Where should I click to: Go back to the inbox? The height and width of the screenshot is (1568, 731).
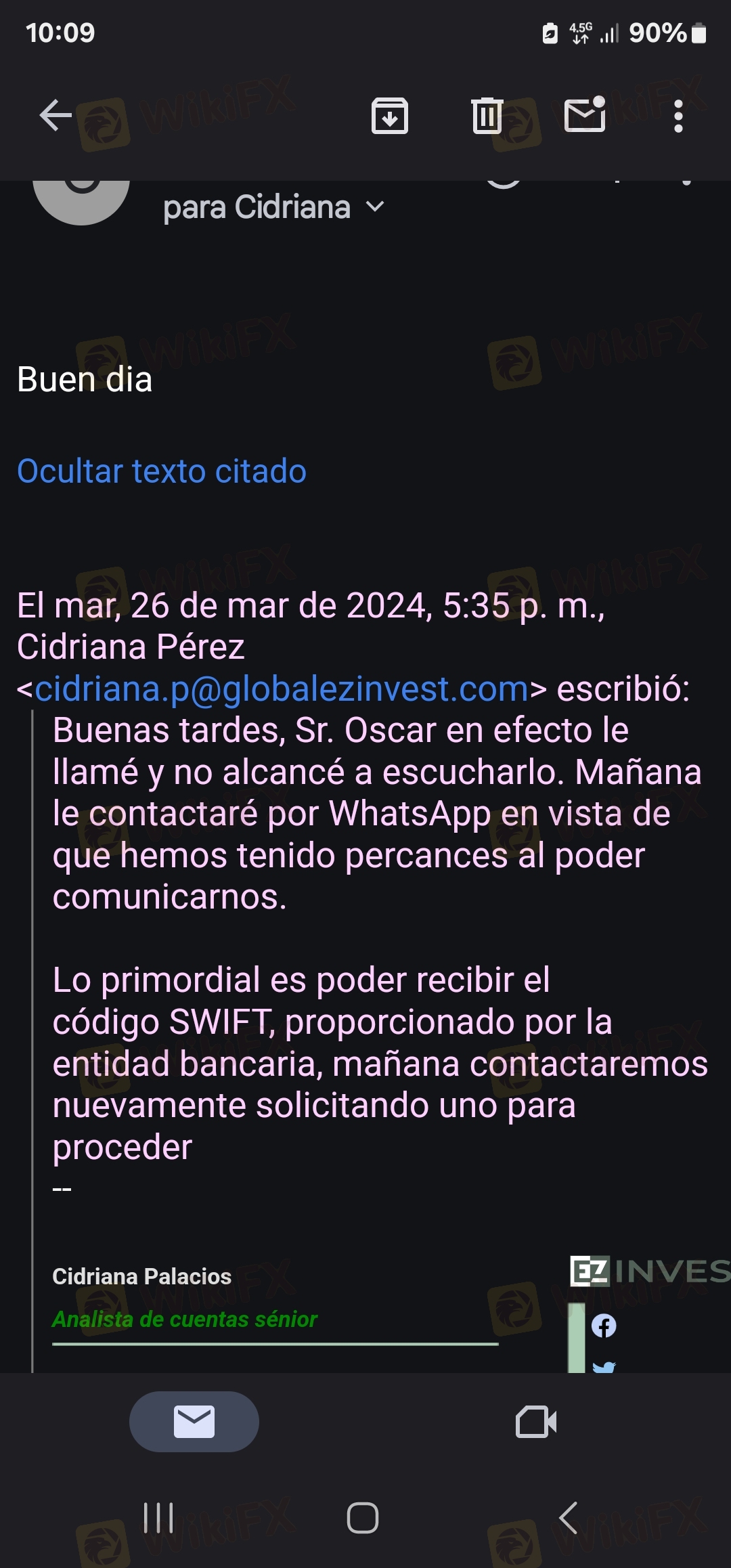[x=56, y=115]
